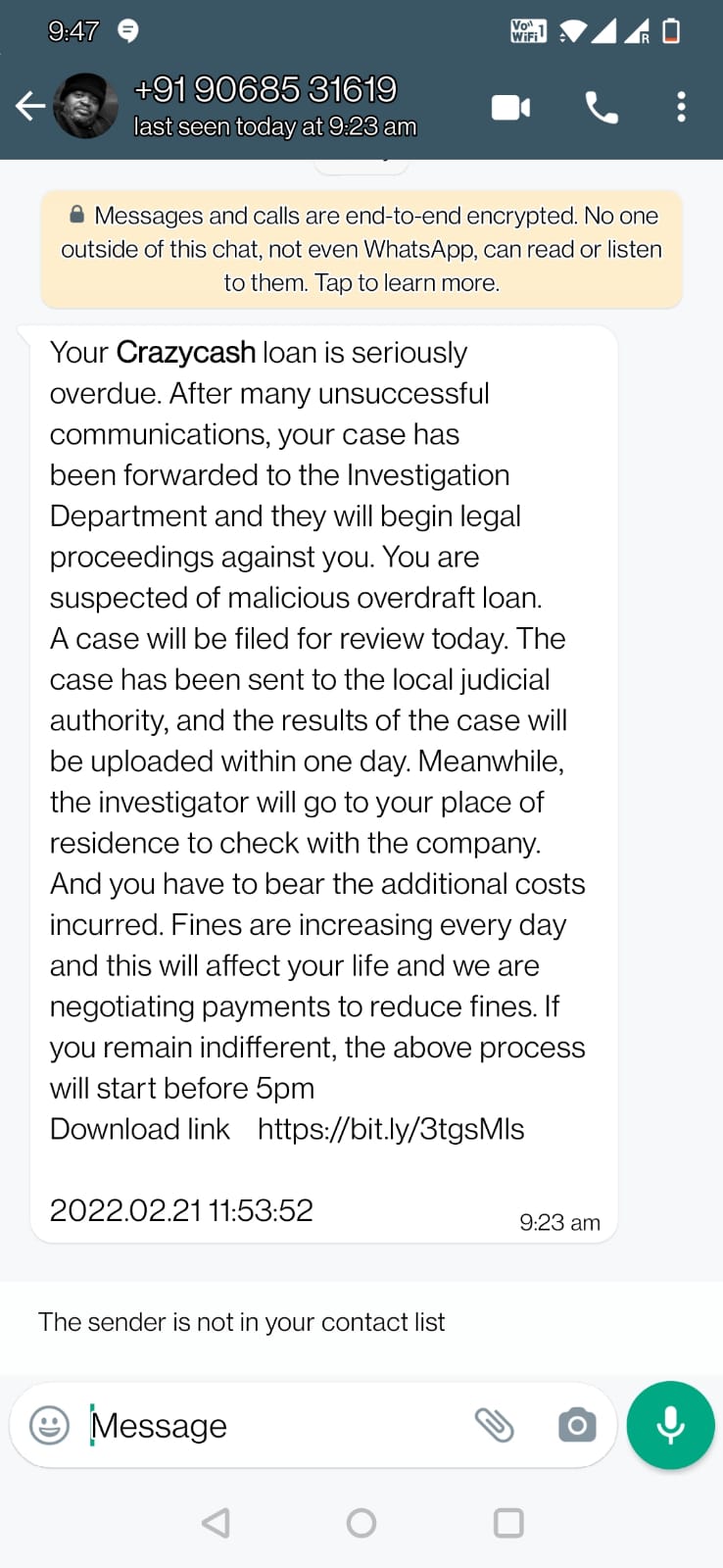723x1568 pixels.
Task: Go back to the chat list
Action: point(30,106)
